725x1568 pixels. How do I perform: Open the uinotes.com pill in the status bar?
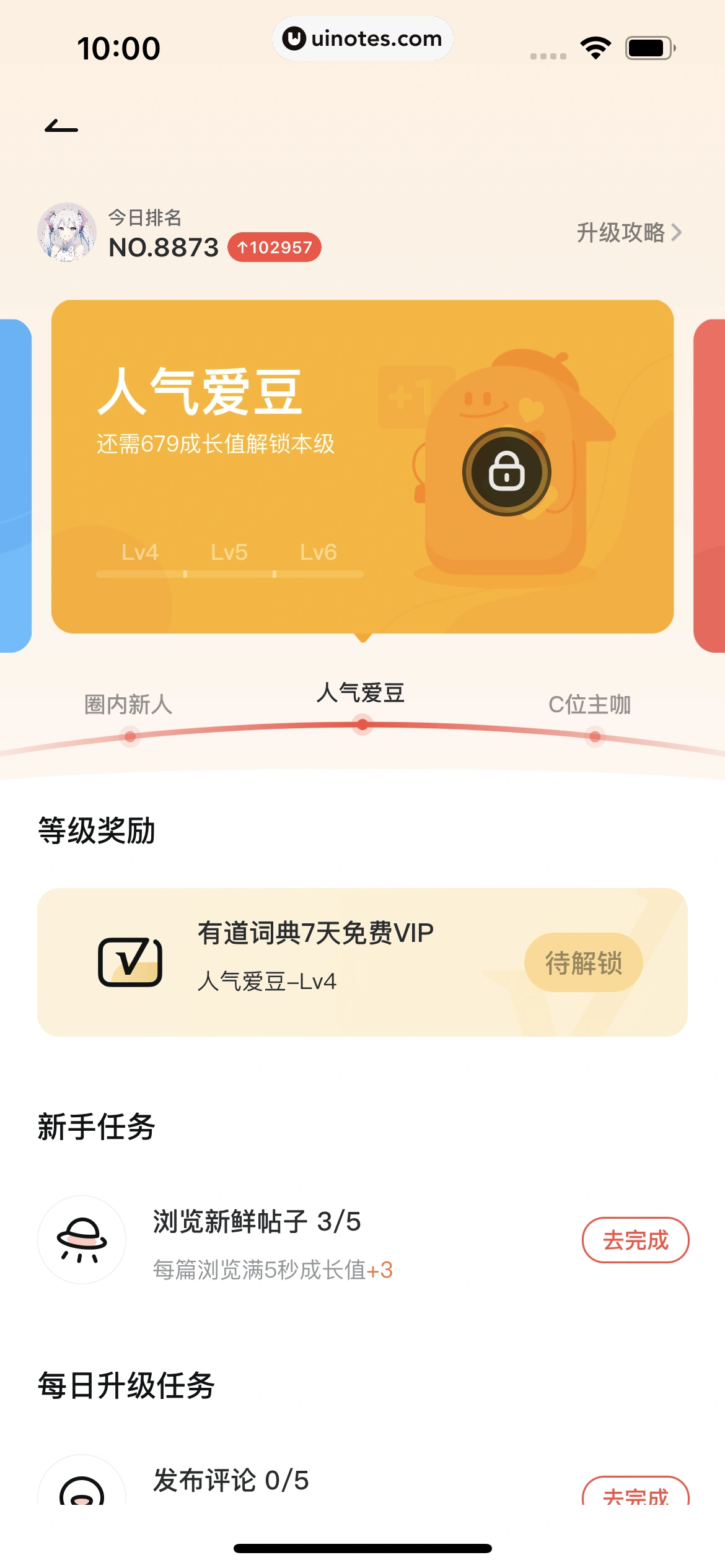362,38
